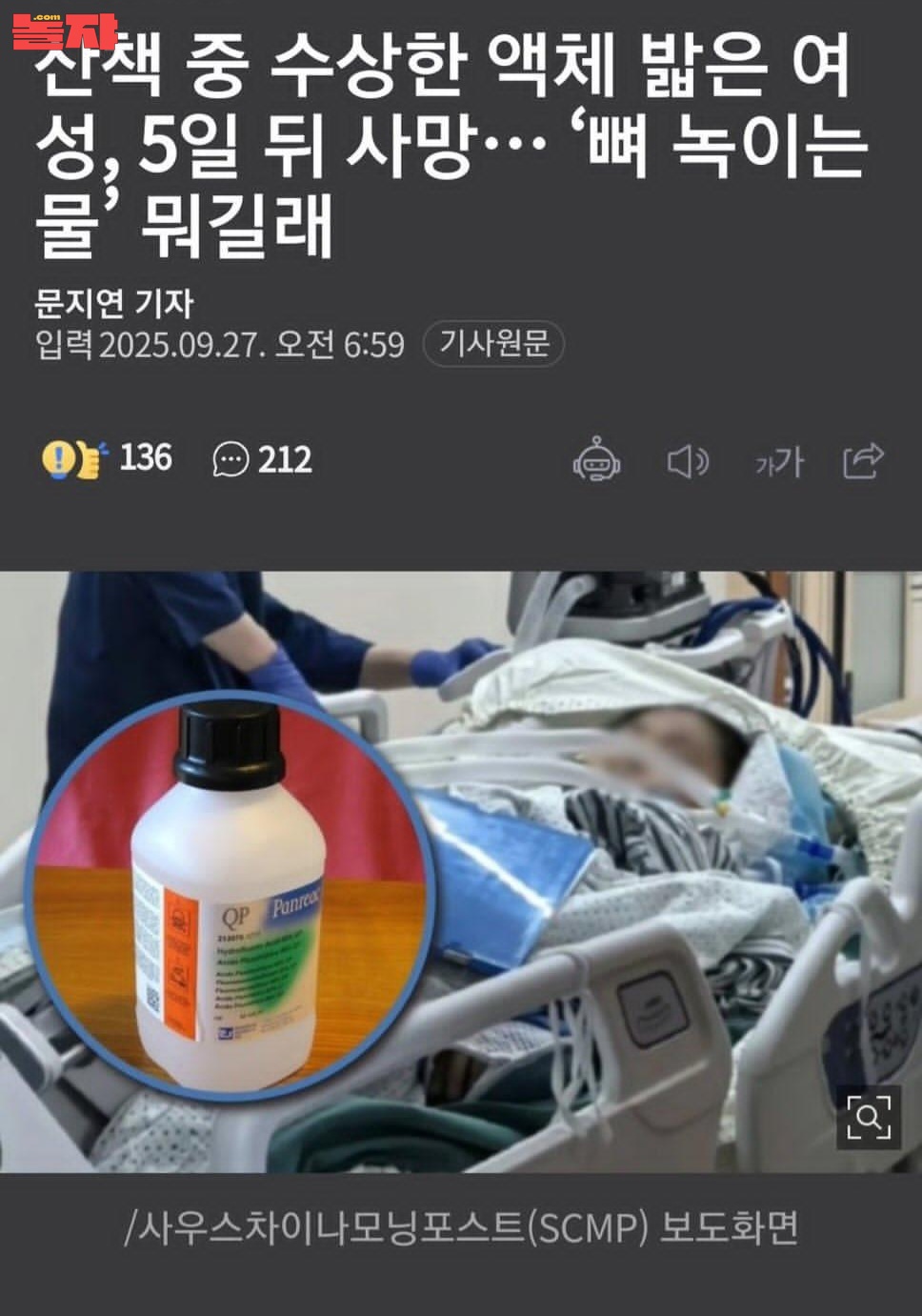
Task: Share this article
Action: click(x=863, y=461)
